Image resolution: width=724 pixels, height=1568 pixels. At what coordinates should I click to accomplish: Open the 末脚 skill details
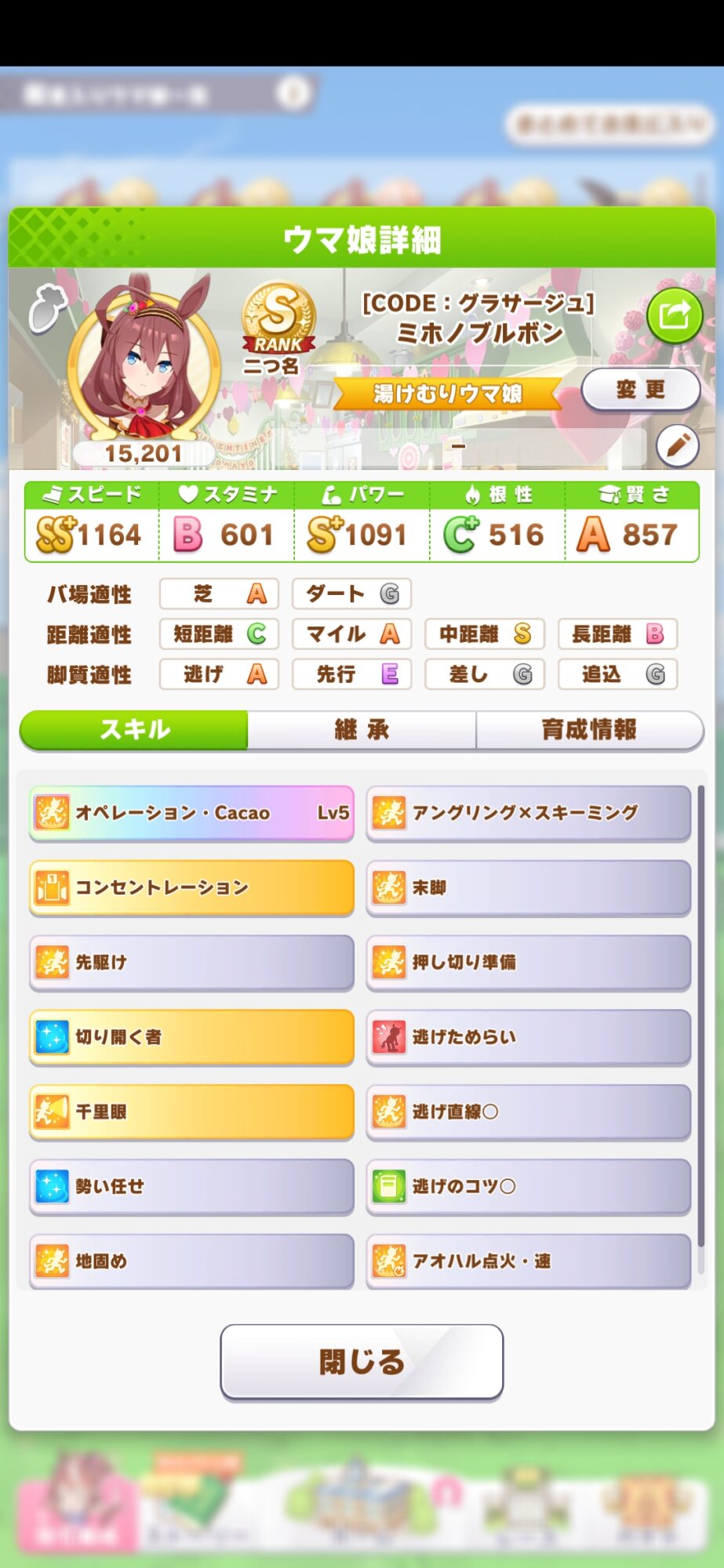coord(528,887)
